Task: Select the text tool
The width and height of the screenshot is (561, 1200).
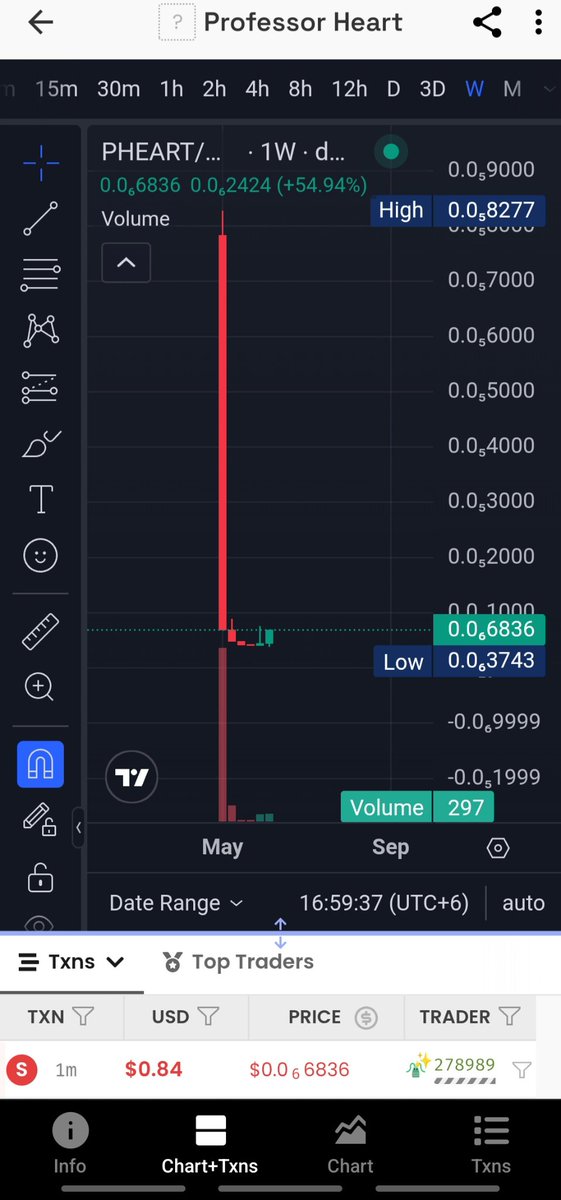Action: tap(40, 498)
